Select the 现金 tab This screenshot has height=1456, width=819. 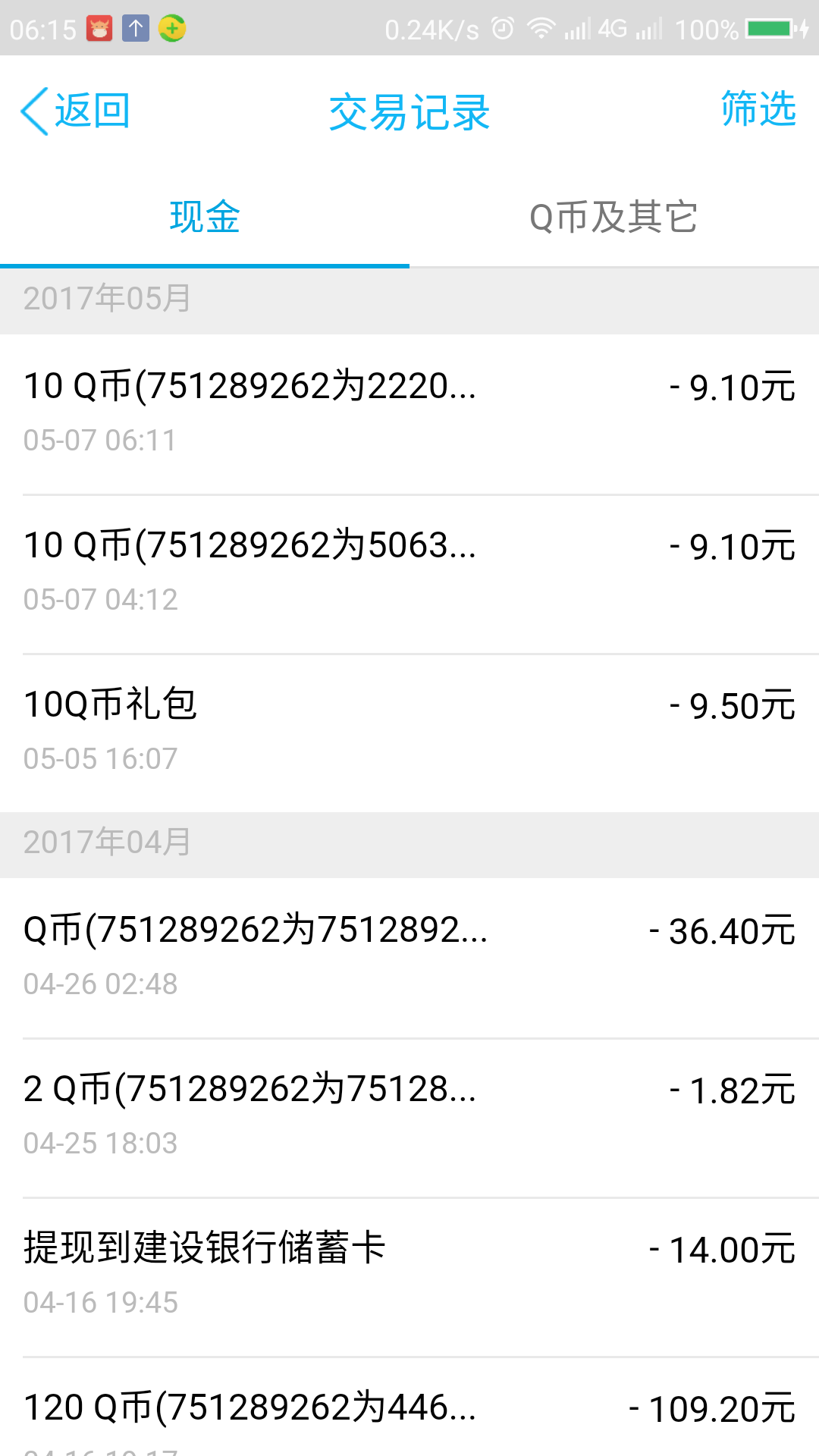coord(205,218)
